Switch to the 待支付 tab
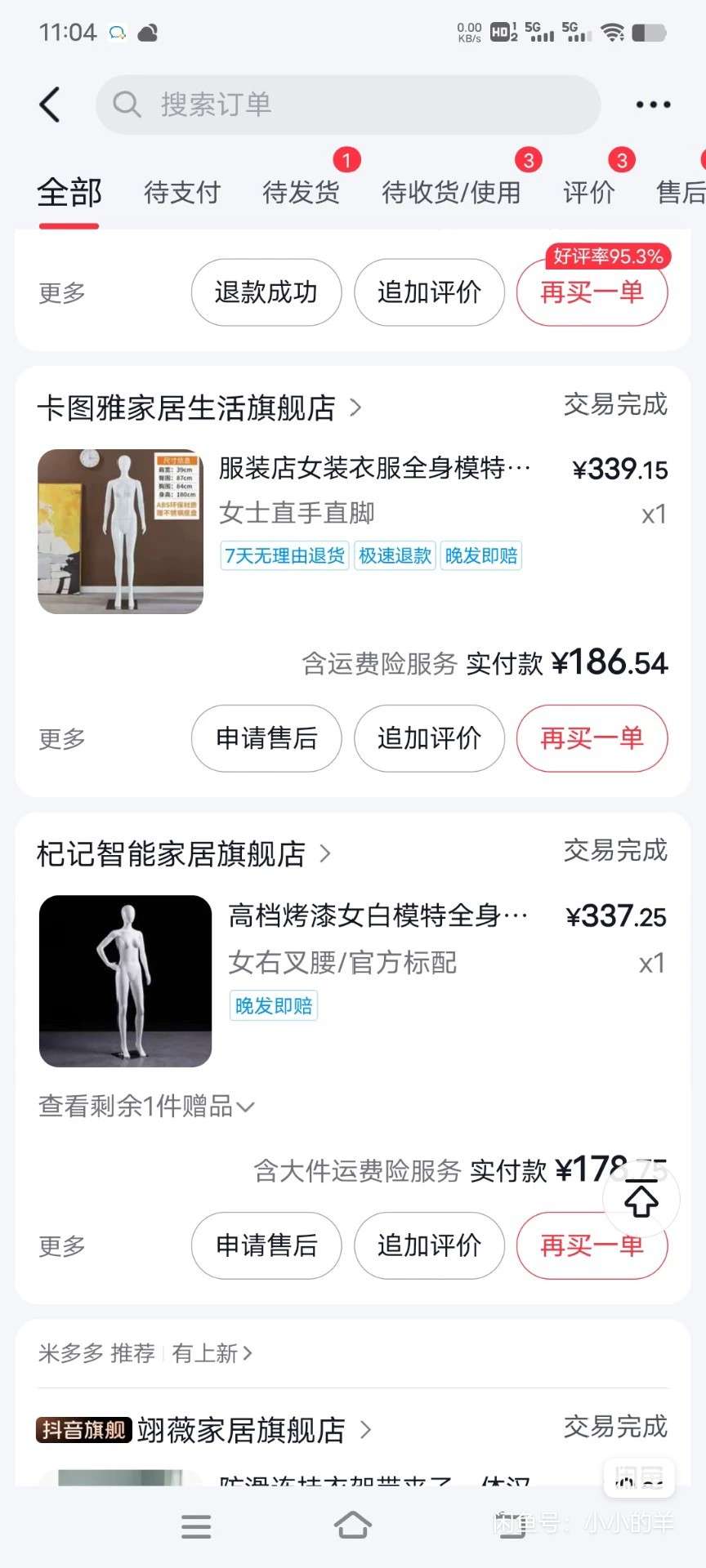This screenshot has height=1568, width=706. pyautogui.click(x=181, y=193)
